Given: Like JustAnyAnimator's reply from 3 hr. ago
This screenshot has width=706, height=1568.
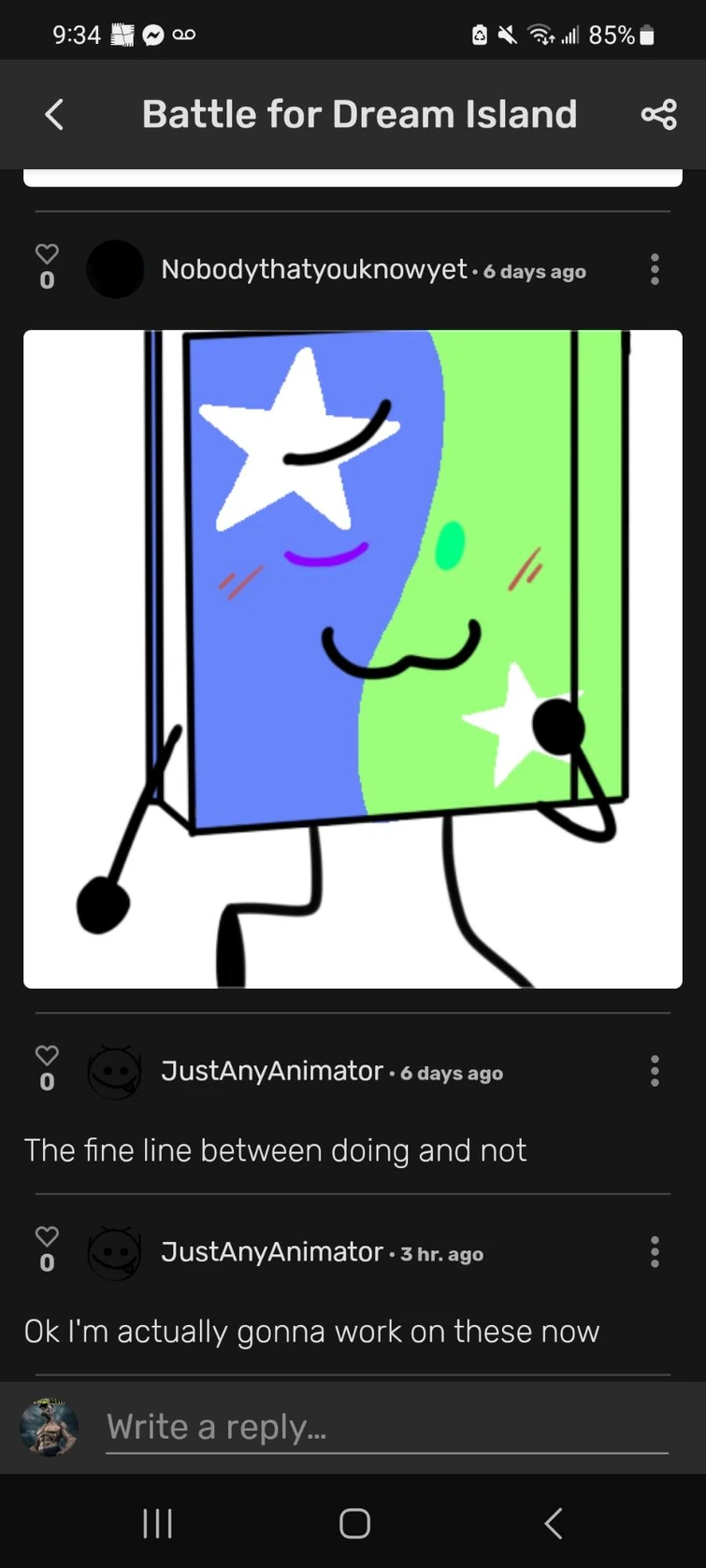Looking at the screenshot, I should tap(47, 1237).
